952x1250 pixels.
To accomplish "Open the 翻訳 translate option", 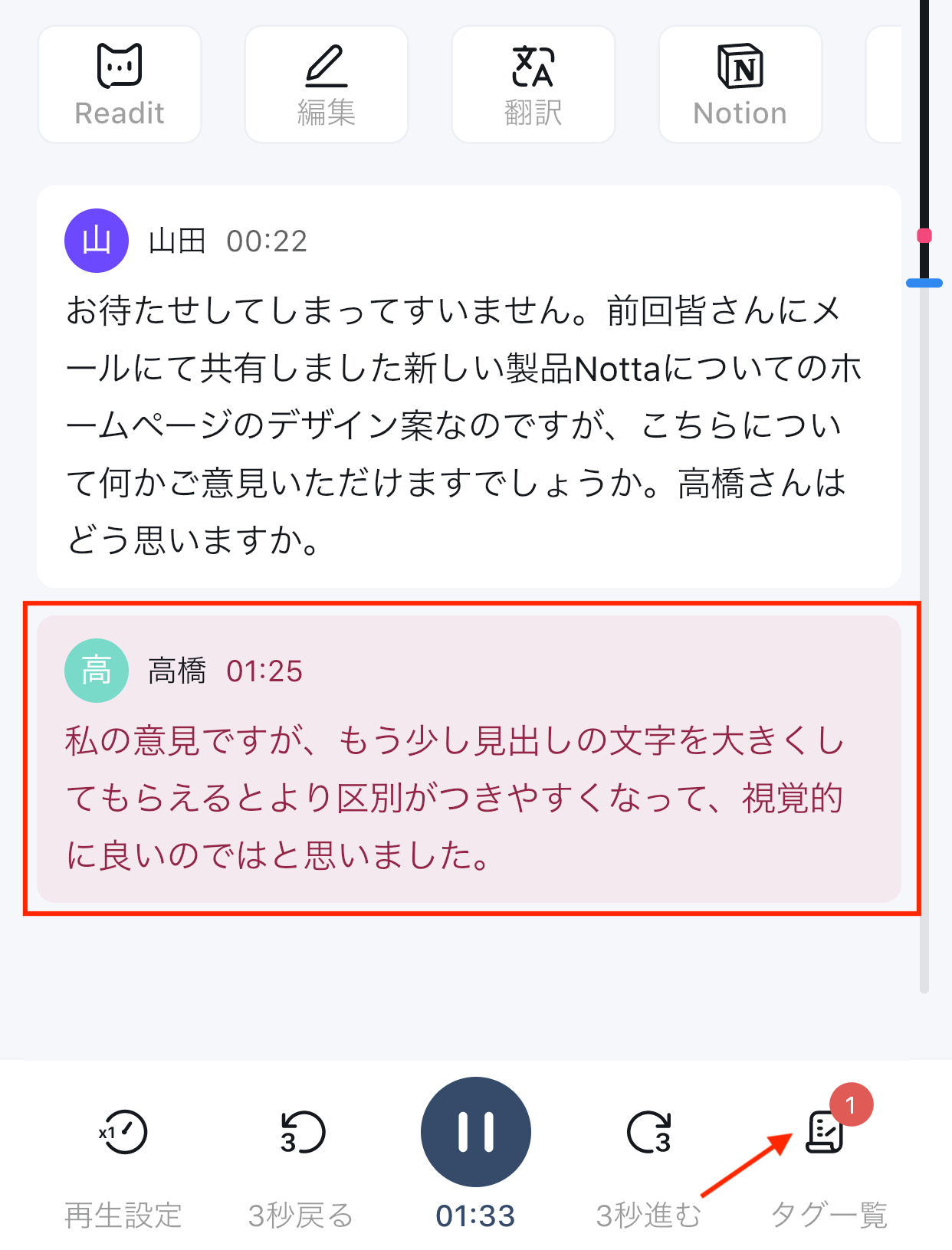I will [533, 84].
